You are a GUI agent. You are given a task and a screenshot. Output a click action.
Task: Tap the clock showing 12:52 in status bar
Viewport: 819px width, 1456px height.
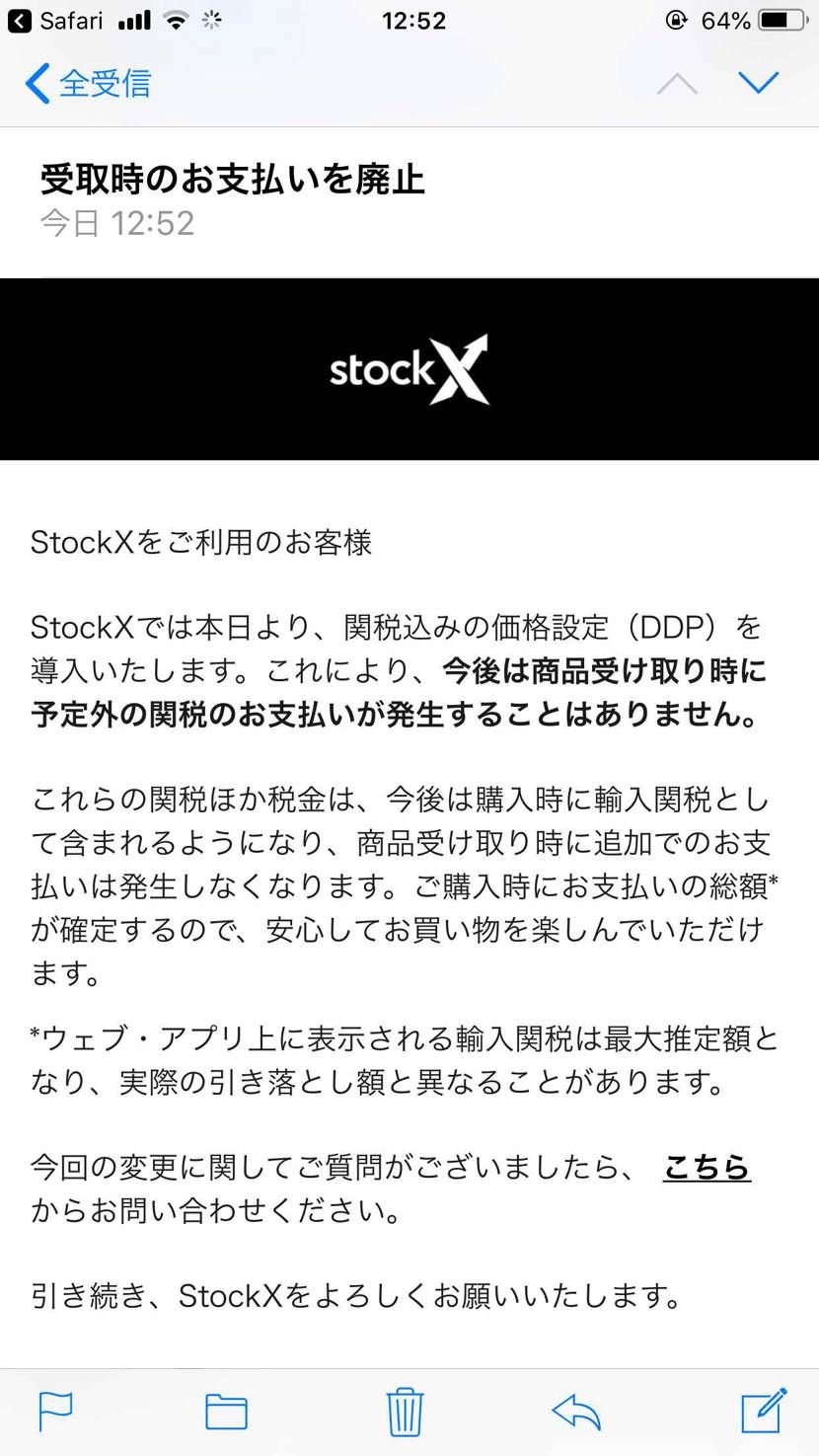[x=413, y=20]
